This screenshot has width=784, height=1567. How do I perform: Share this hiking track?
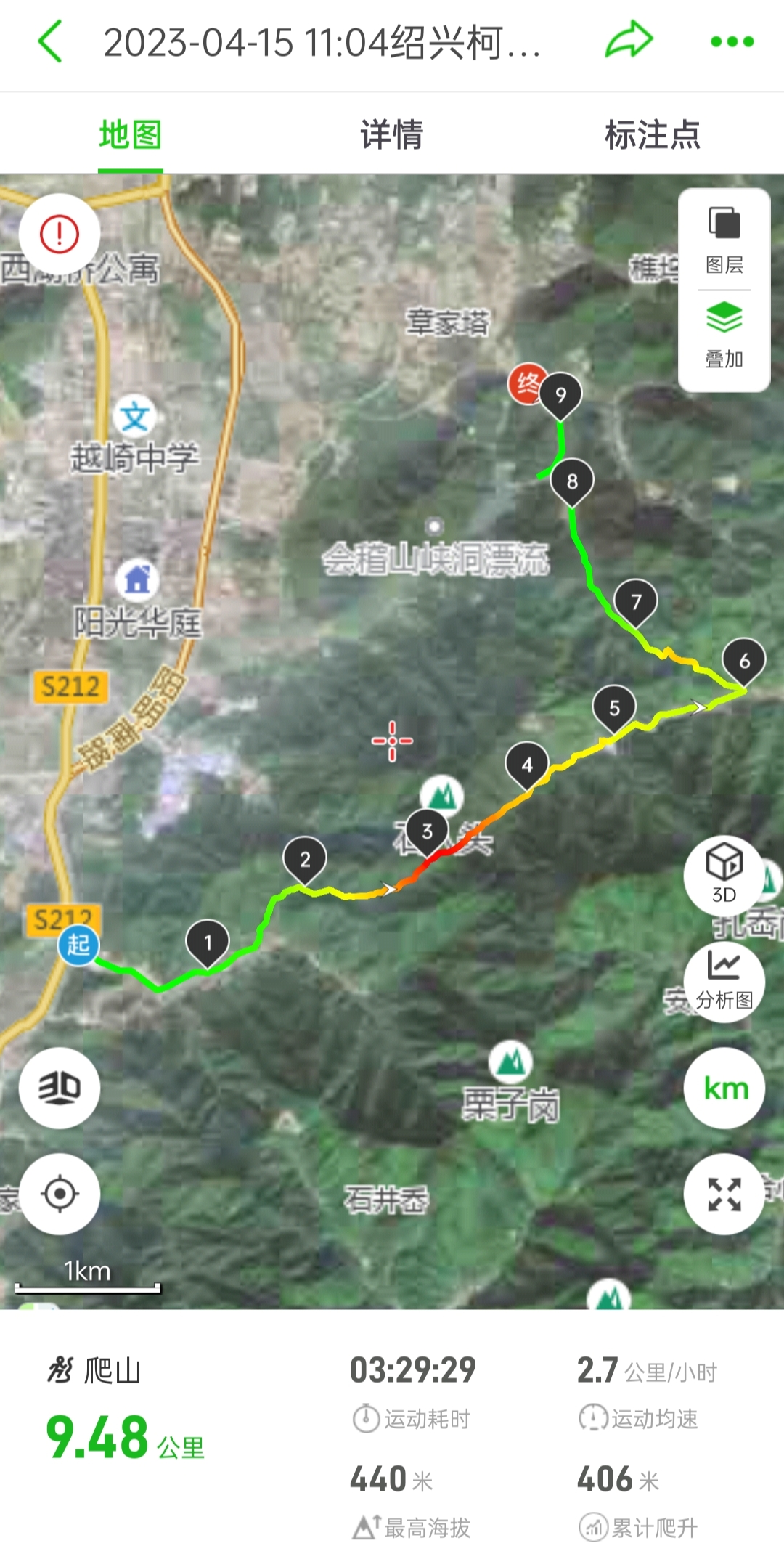[629, 40]
